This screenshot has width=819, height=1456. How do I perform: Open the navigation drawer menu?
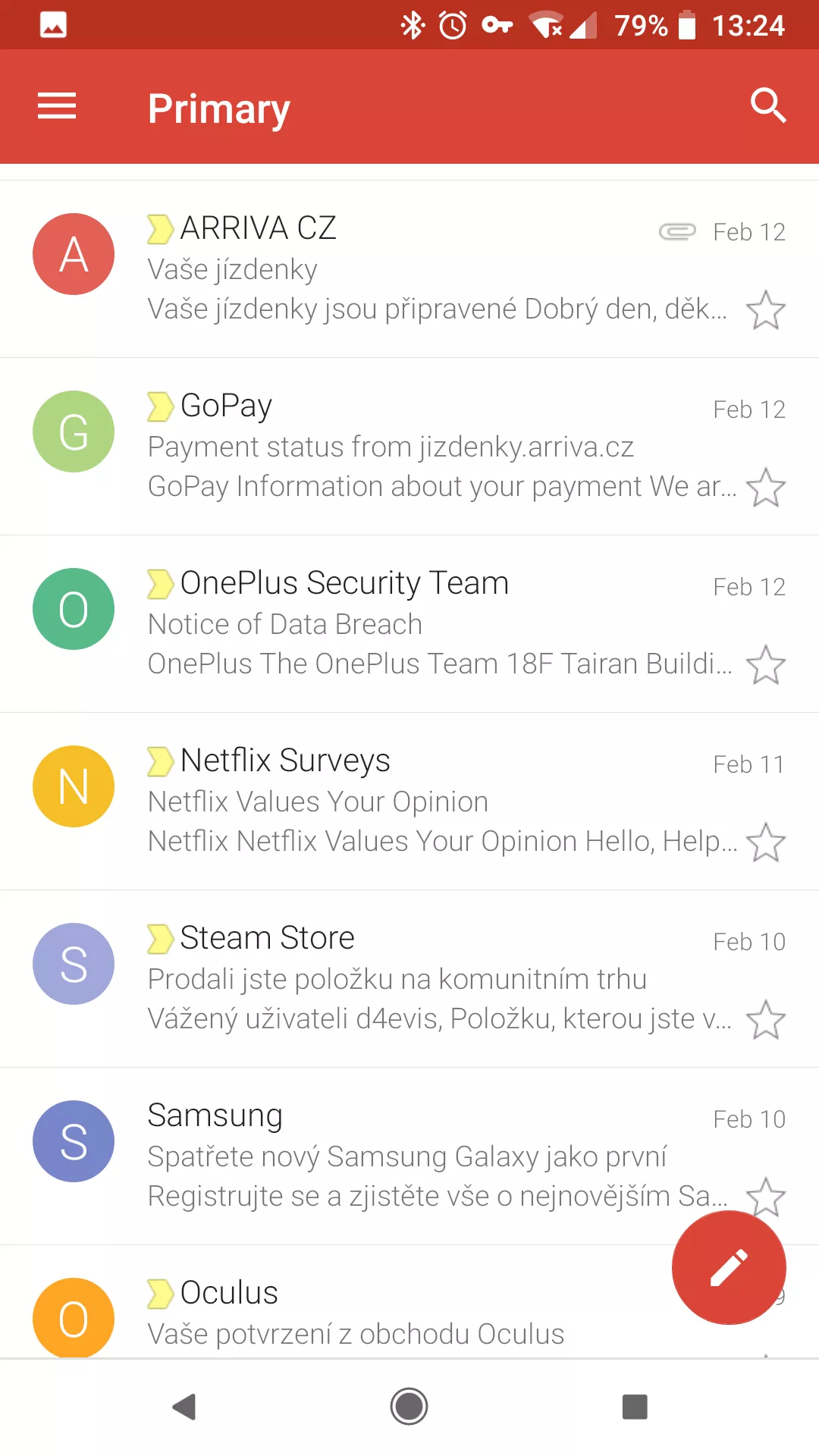click(57, 106)
